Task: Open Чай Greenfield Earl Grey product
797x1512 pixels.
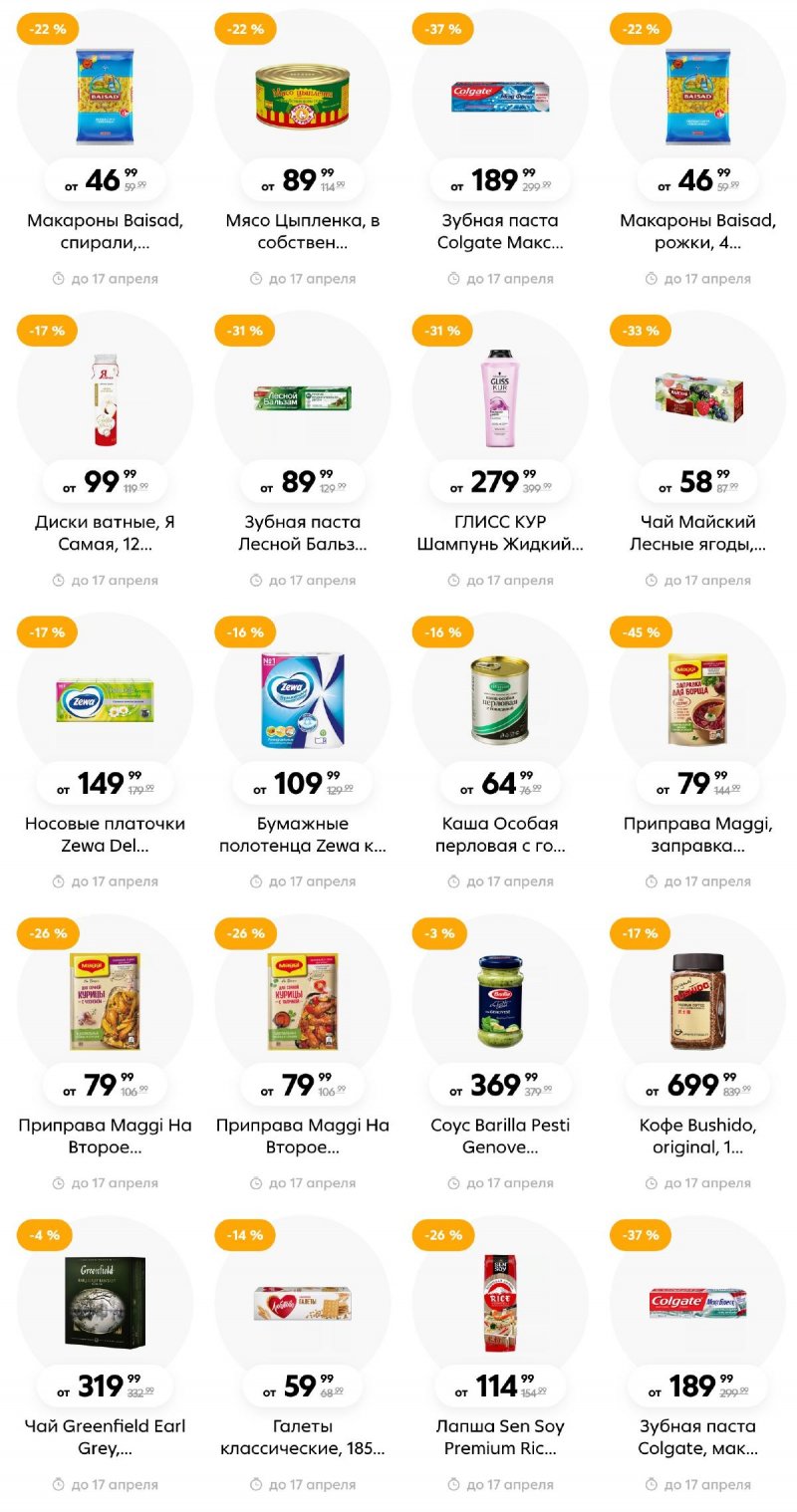Action: 105,1303
